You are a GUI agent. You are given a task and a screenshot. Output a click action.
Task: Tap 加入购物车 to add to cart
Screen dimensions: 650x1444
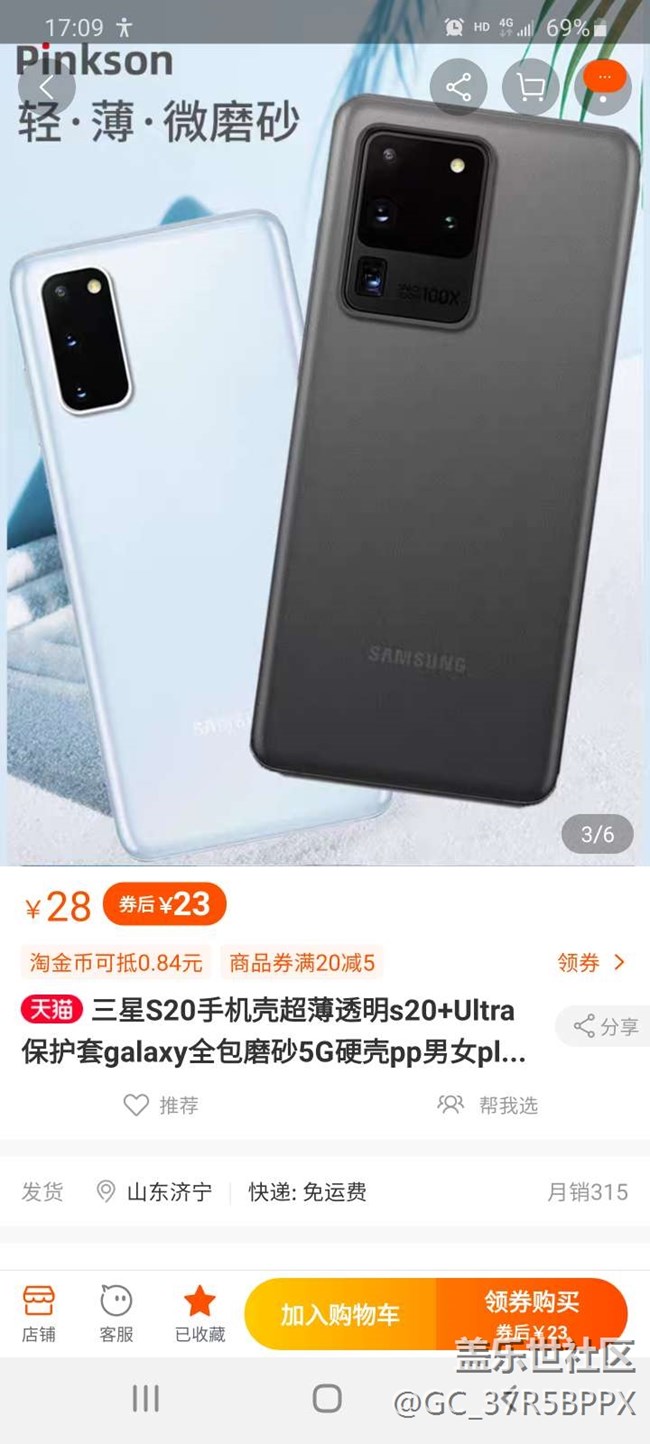click(340, 1314)
